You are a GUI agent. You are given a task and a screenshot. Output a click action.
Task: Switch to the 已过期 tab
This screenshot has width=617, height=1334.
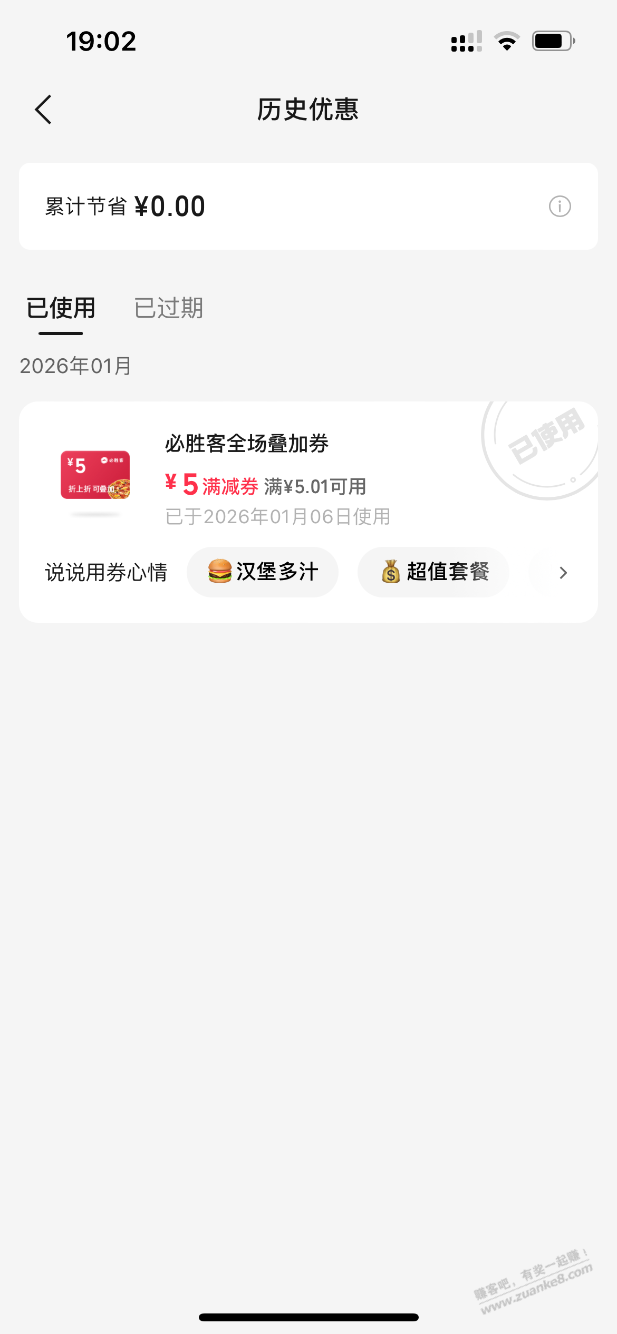click(x=169, y=308)
